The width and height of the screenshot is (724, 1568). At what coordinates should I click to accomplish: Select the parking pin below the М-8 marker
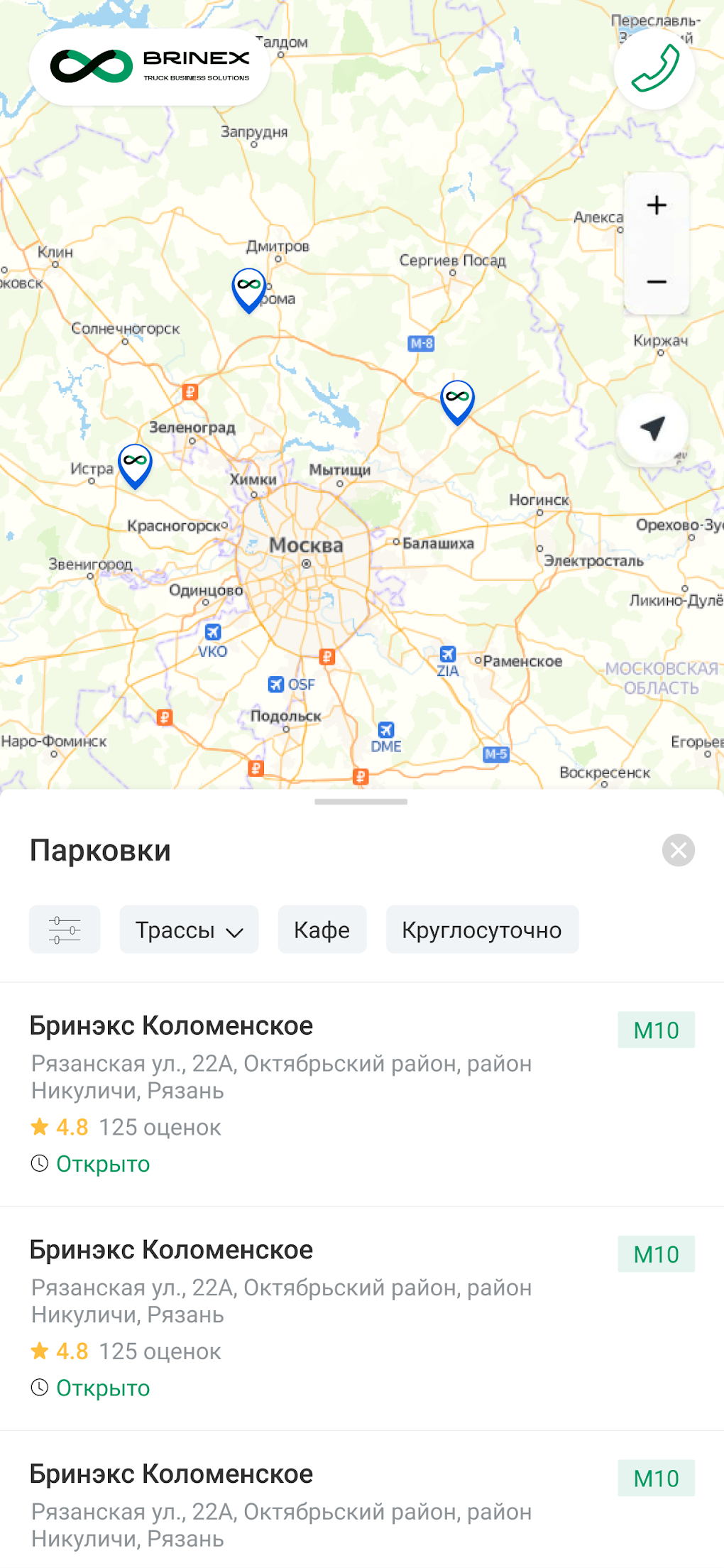458,402
